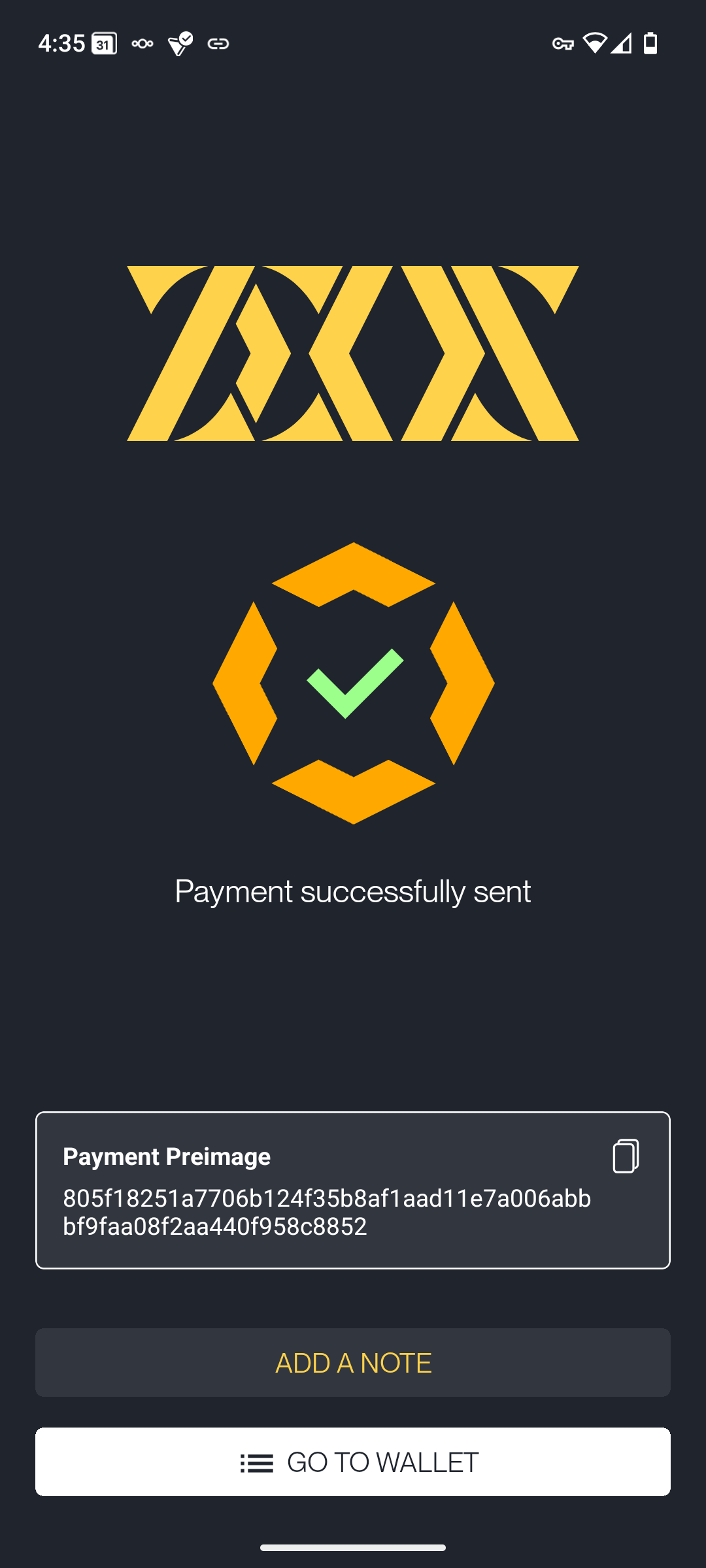Go to wallet
The width and height of the screenshot is (706, 1568).
tap(353, 1462)
